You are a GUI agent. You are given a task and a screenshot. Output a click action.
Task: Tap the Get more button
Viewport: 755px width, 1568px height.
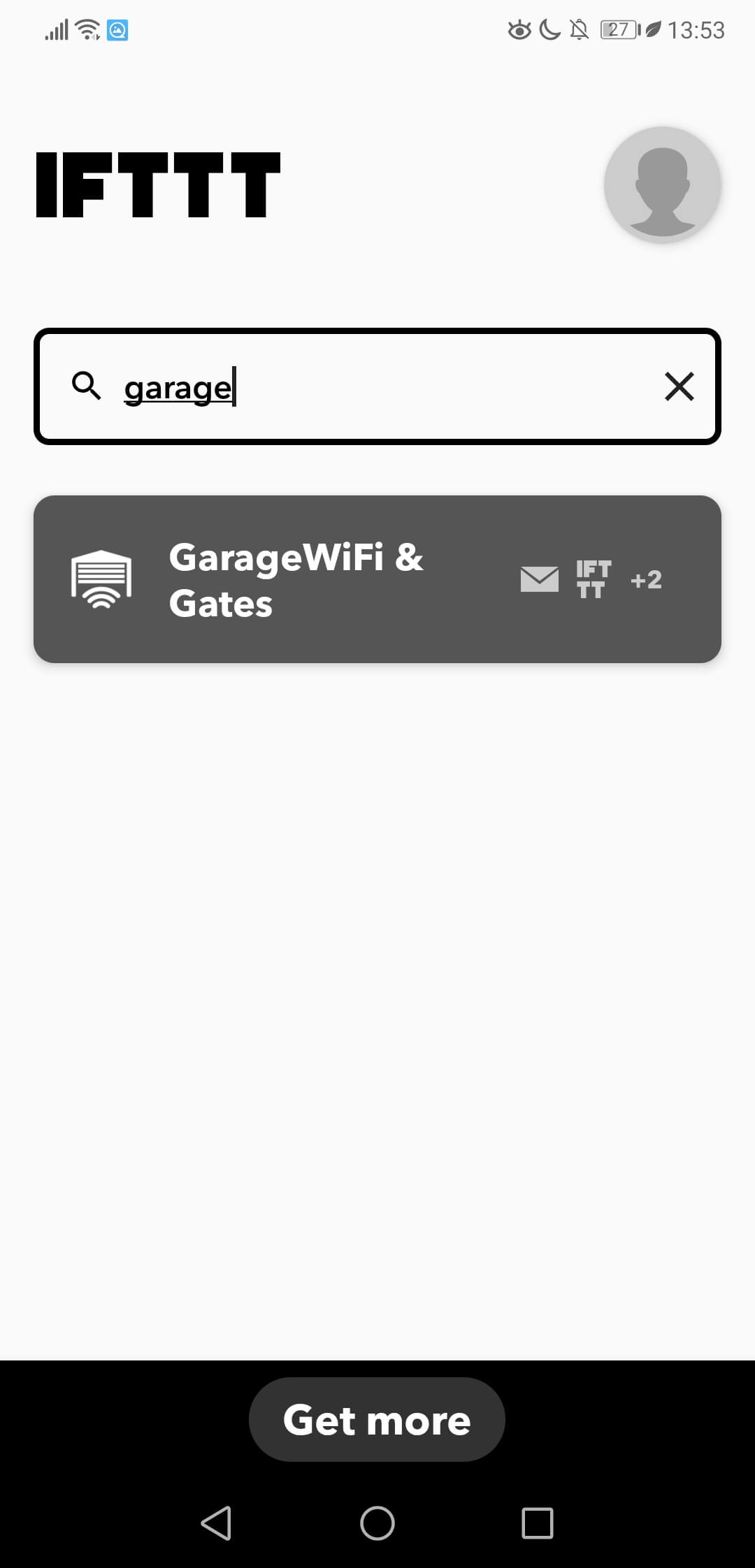[377, 1419]
